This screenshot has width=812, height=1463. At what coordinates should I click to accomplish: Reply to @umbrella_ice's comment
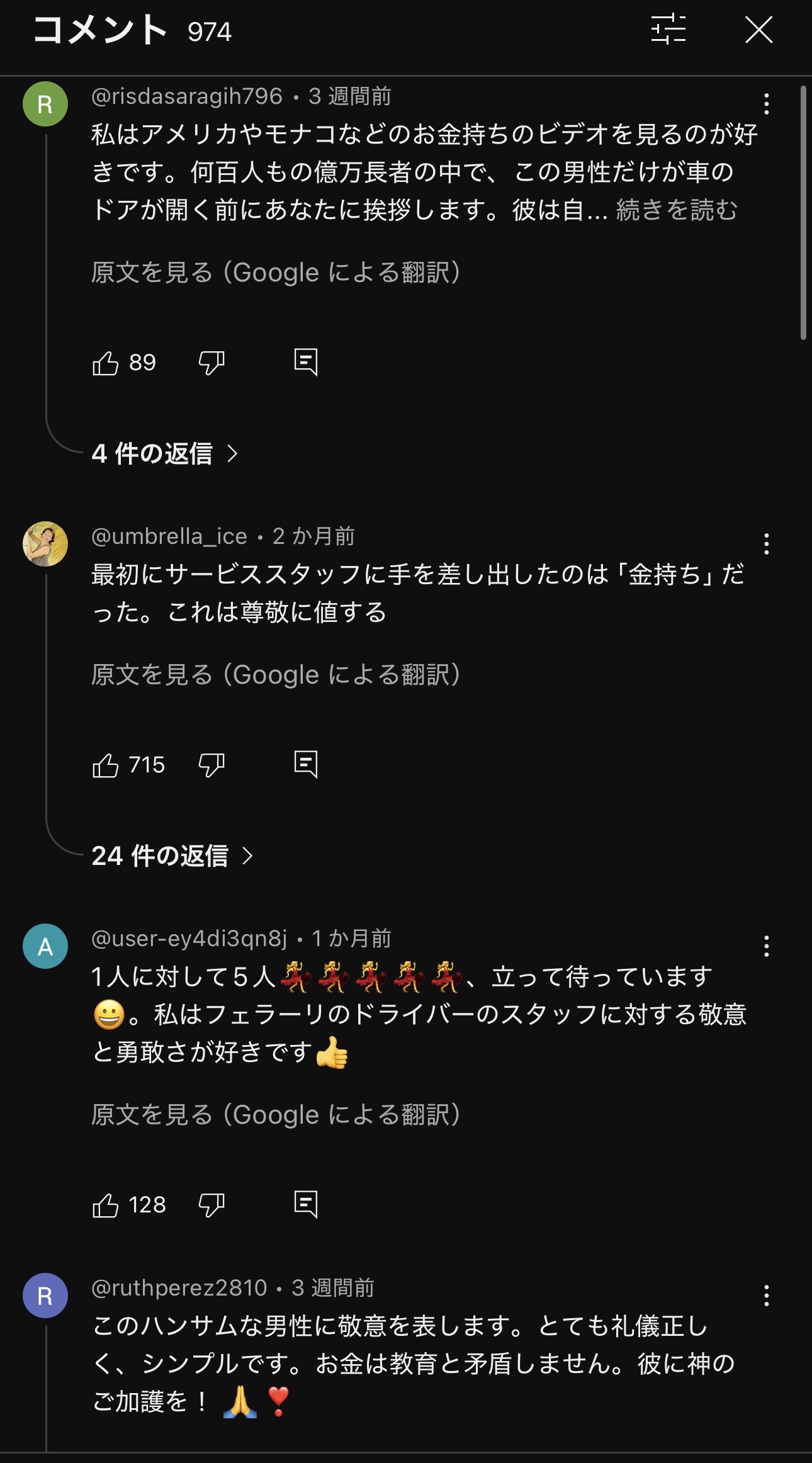pyautogui.click(x=306, y=764)
